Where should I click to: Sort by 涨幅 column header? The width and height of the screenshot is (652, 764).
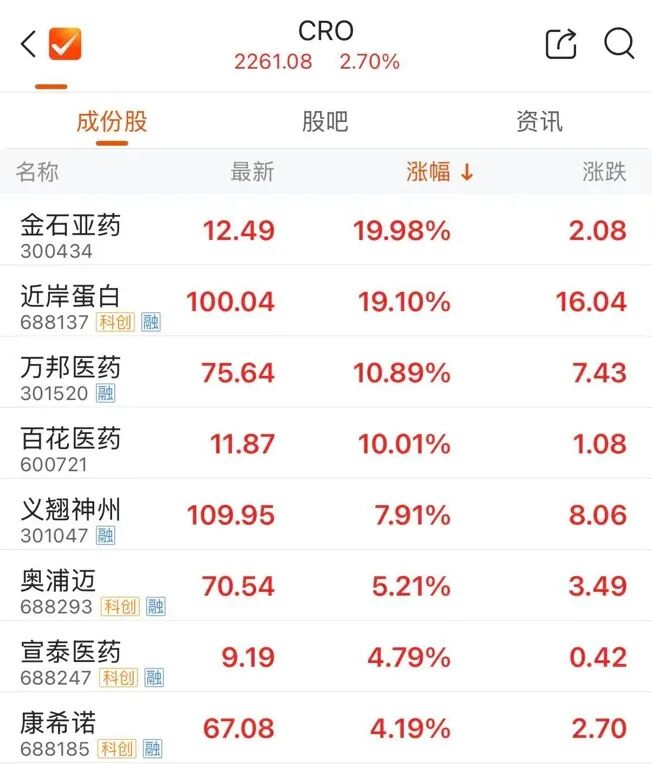(440, 172)
